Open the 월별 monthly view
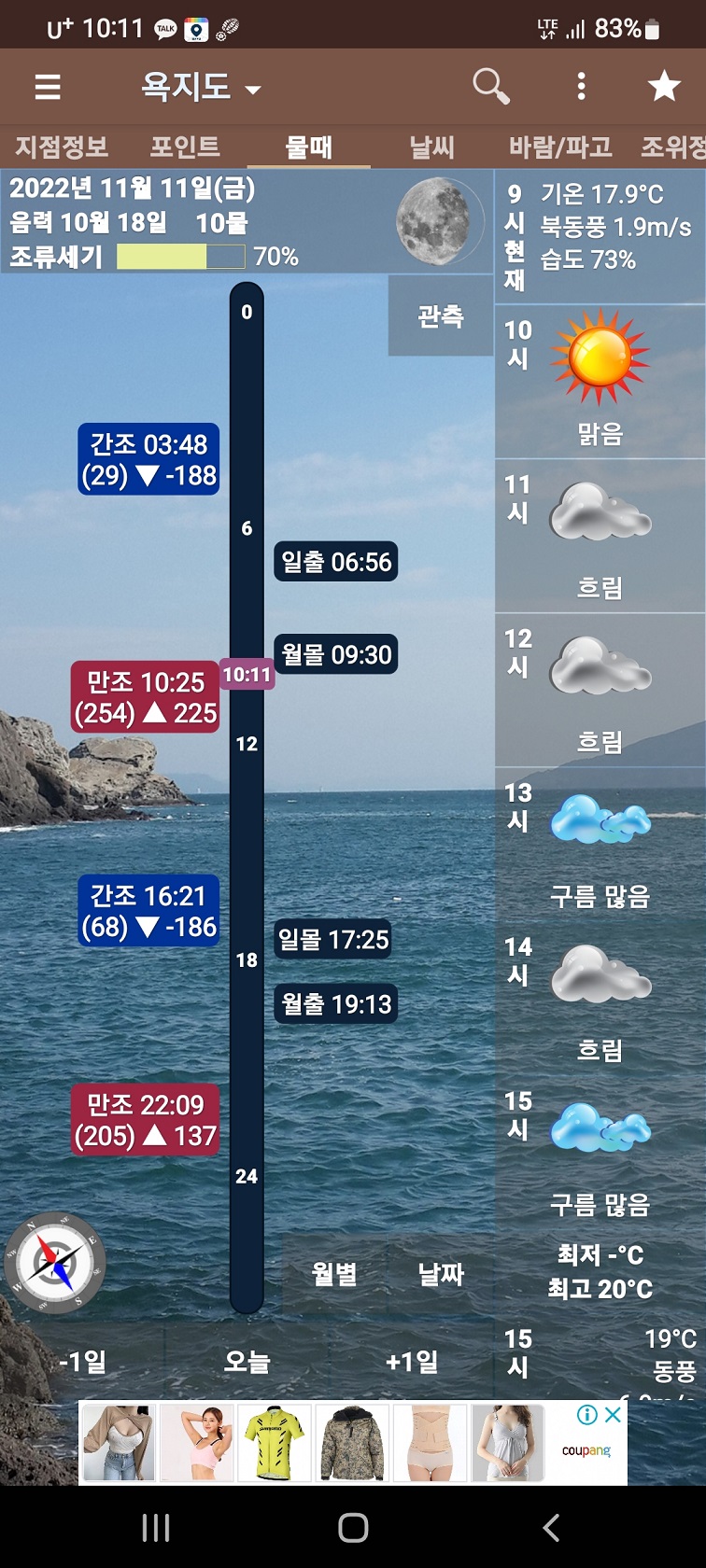This screenshot has width=706, height=1568. click(x=334, y=1273)
